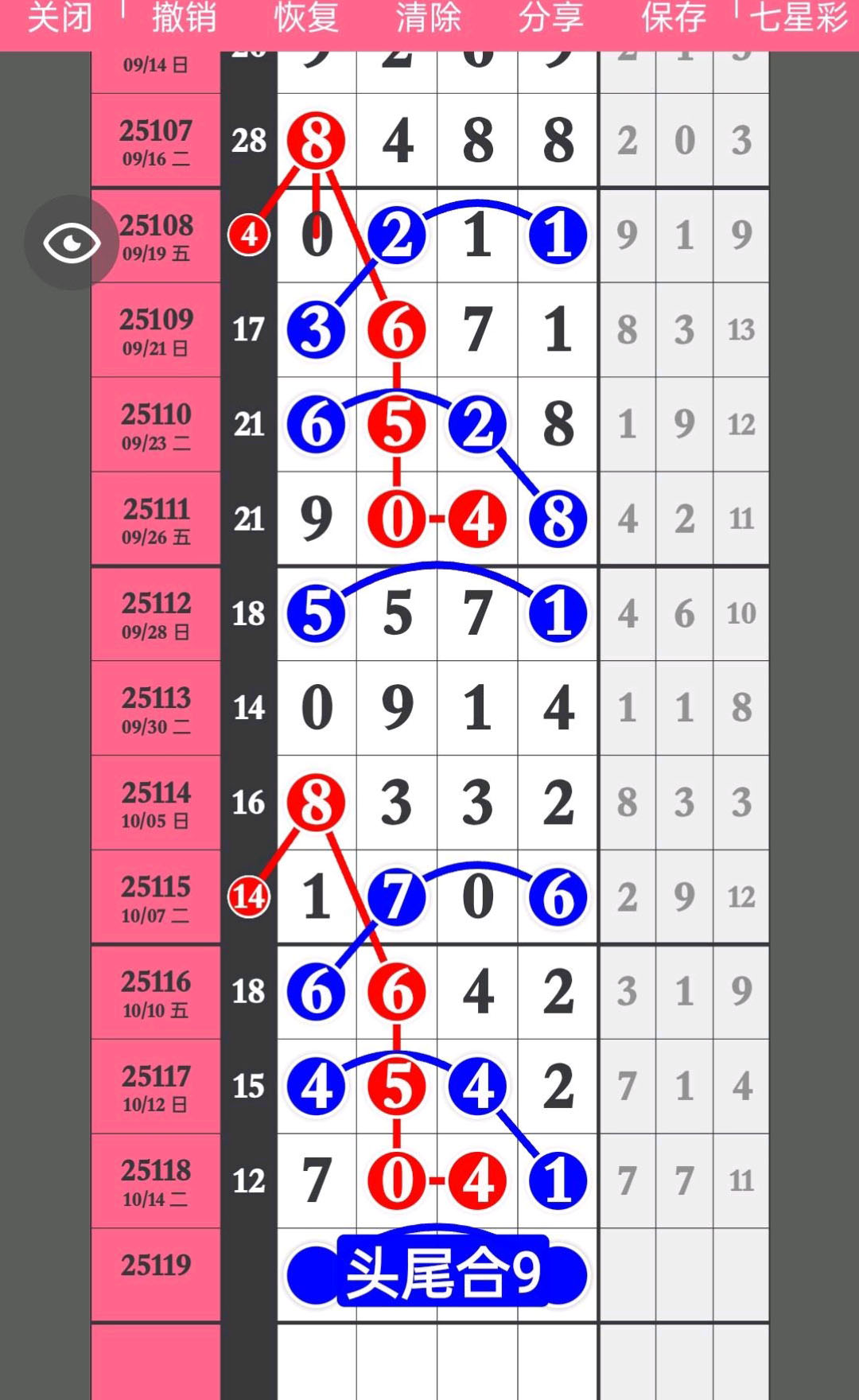Save the chart with 保存

(x=674, y=17)
